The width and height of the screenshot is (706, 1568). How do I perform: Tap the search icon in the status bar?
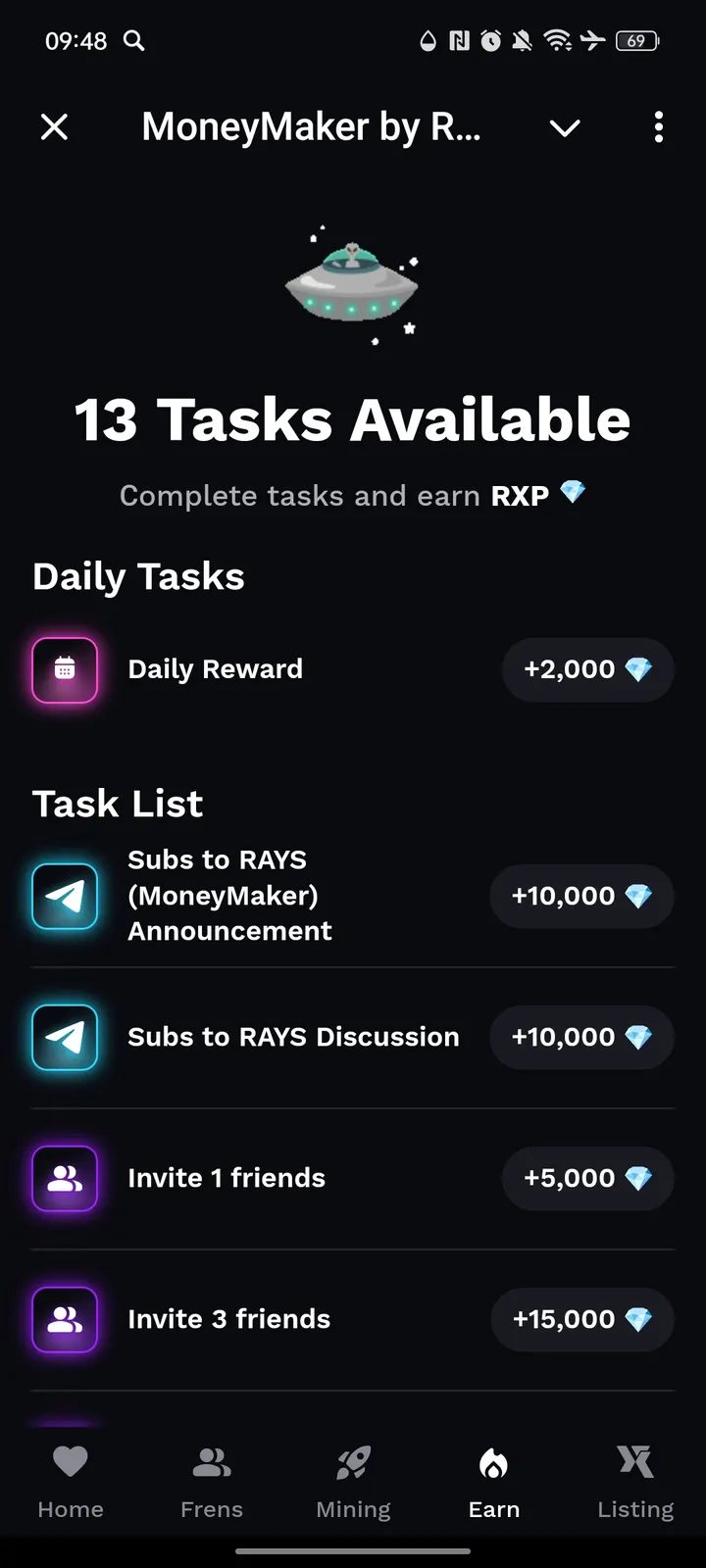tap(133, 41)
